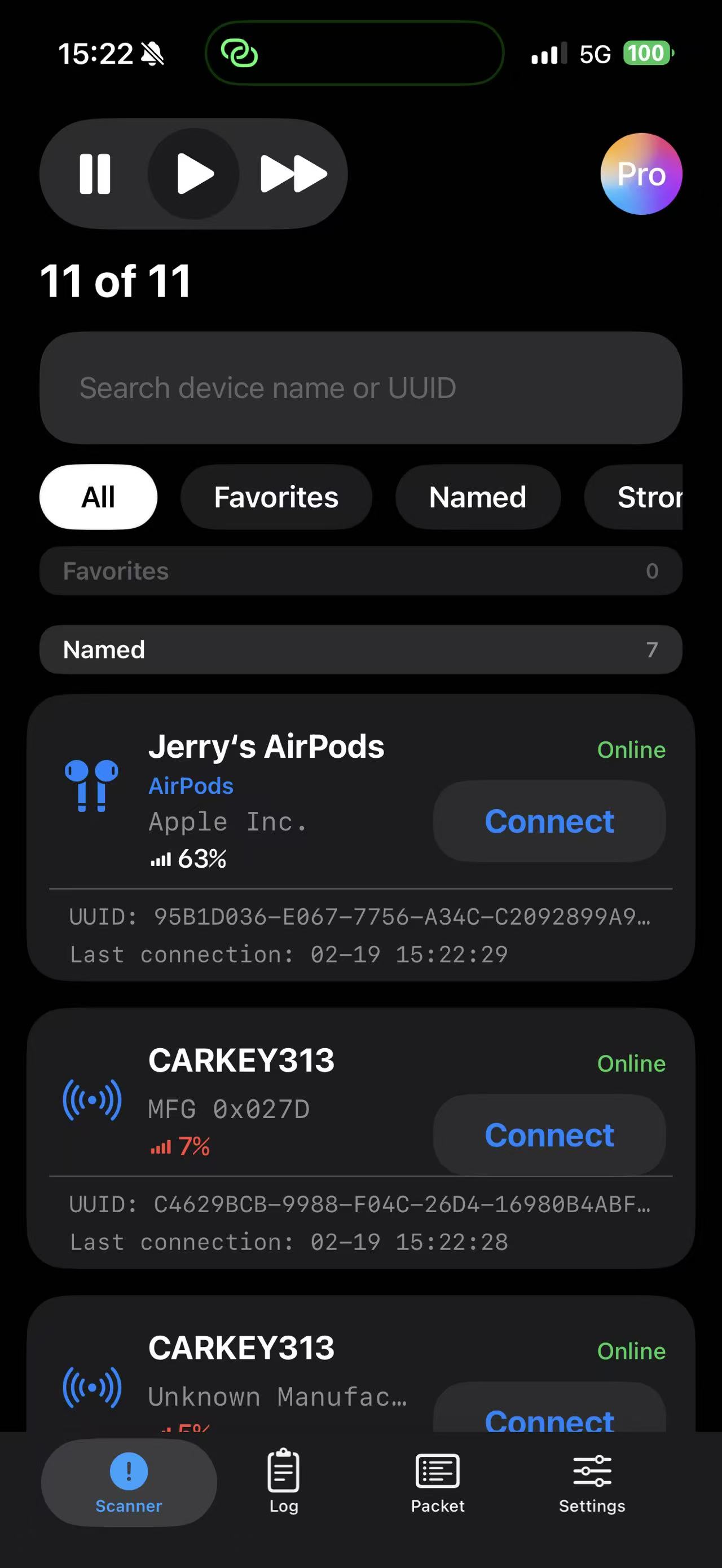
Task: Pause the Bluetooth scan
Action: point(95,174)
